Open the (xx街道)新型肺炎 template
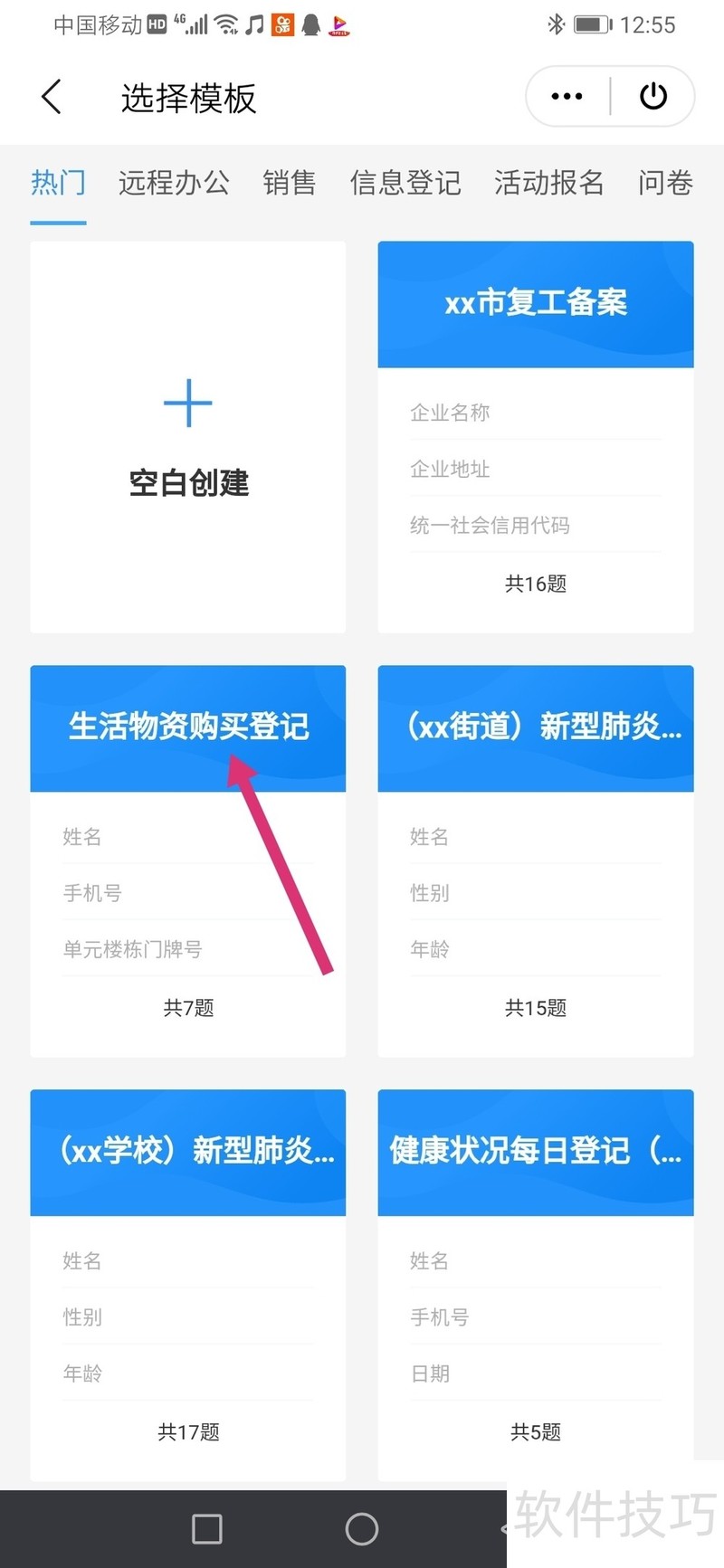The image size is (724, 1568). click(536, 860)
